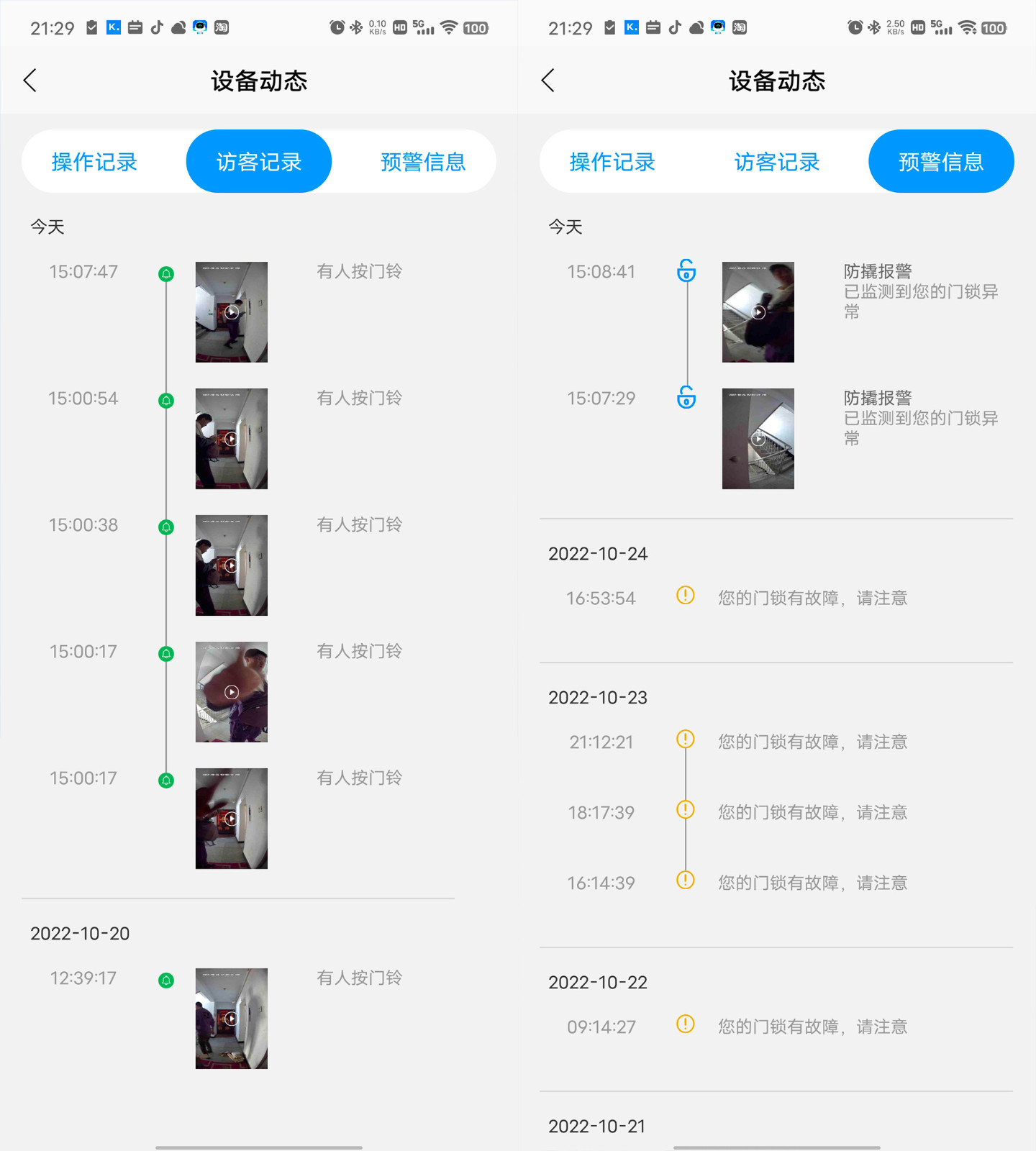Open the 15:00:38 visitor video

(x=231, y=565)
